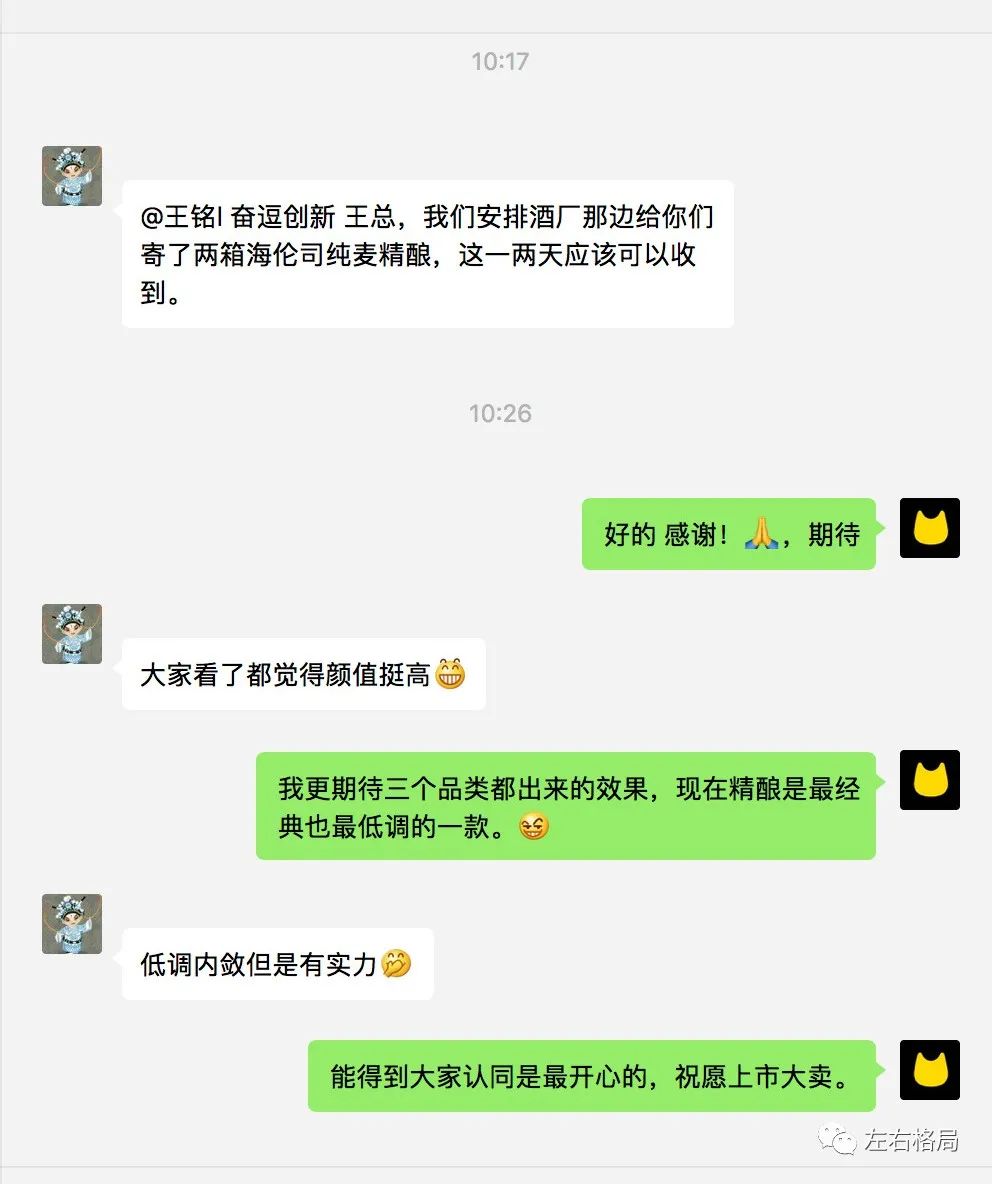The width and height of the screenshot is (992, 1184).
Task: Open the cat avatar next to 祝愿上市大卖
Action: 929,1070
